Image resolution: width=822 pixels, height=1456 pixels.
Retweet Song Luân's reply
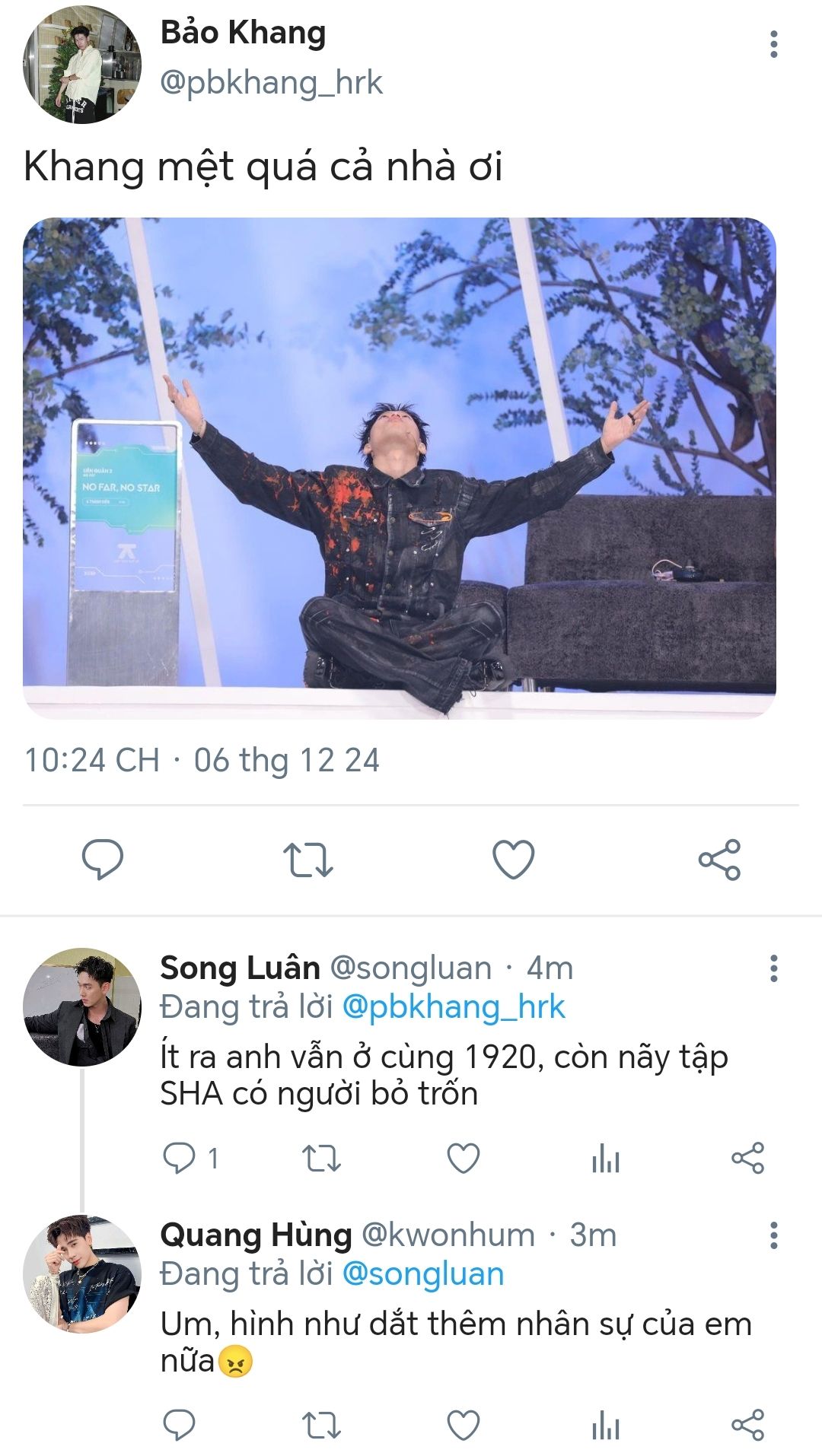coord(321,1158)
